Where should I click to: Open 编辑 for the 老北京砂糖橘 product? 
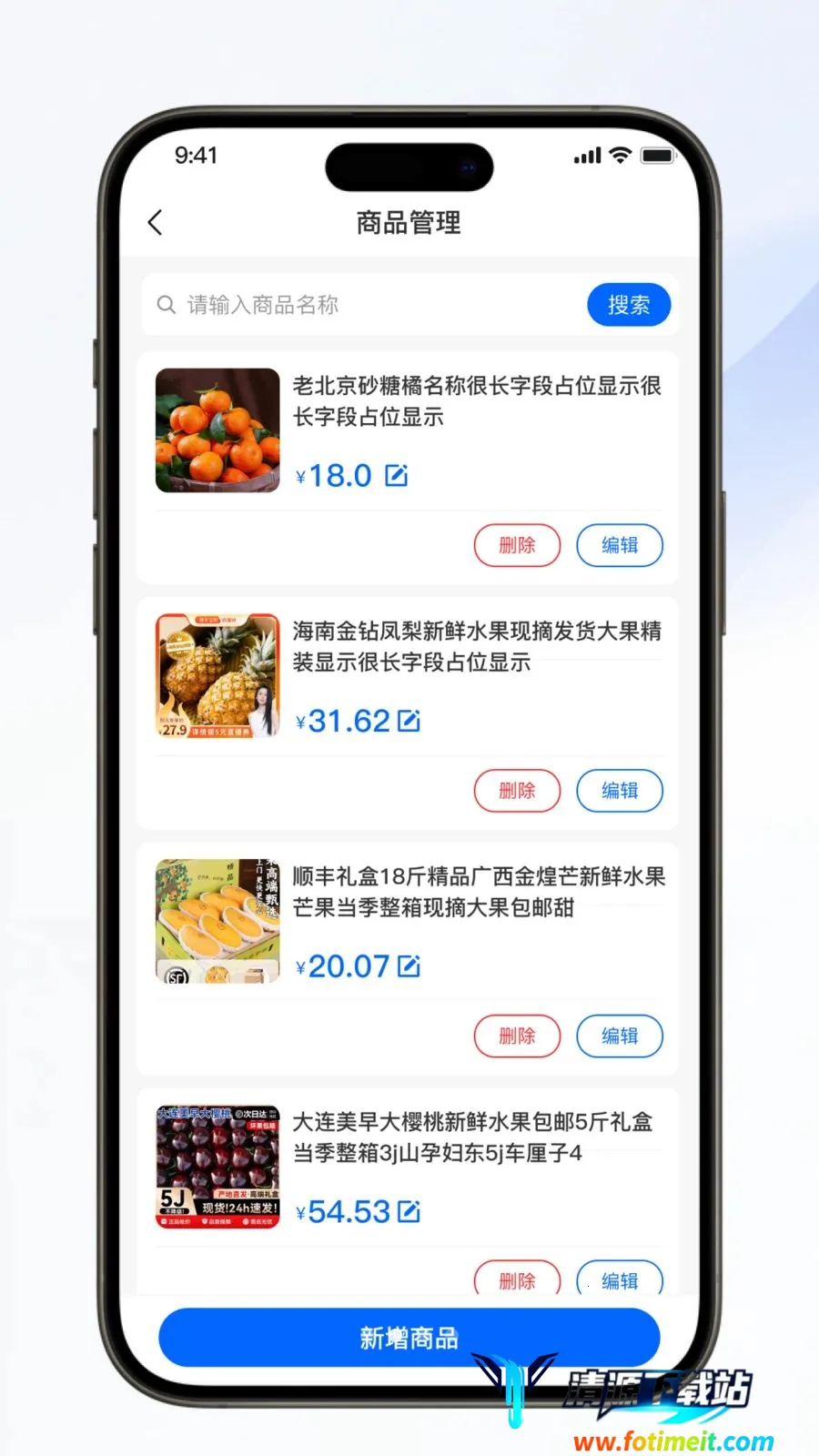point(620,545)
